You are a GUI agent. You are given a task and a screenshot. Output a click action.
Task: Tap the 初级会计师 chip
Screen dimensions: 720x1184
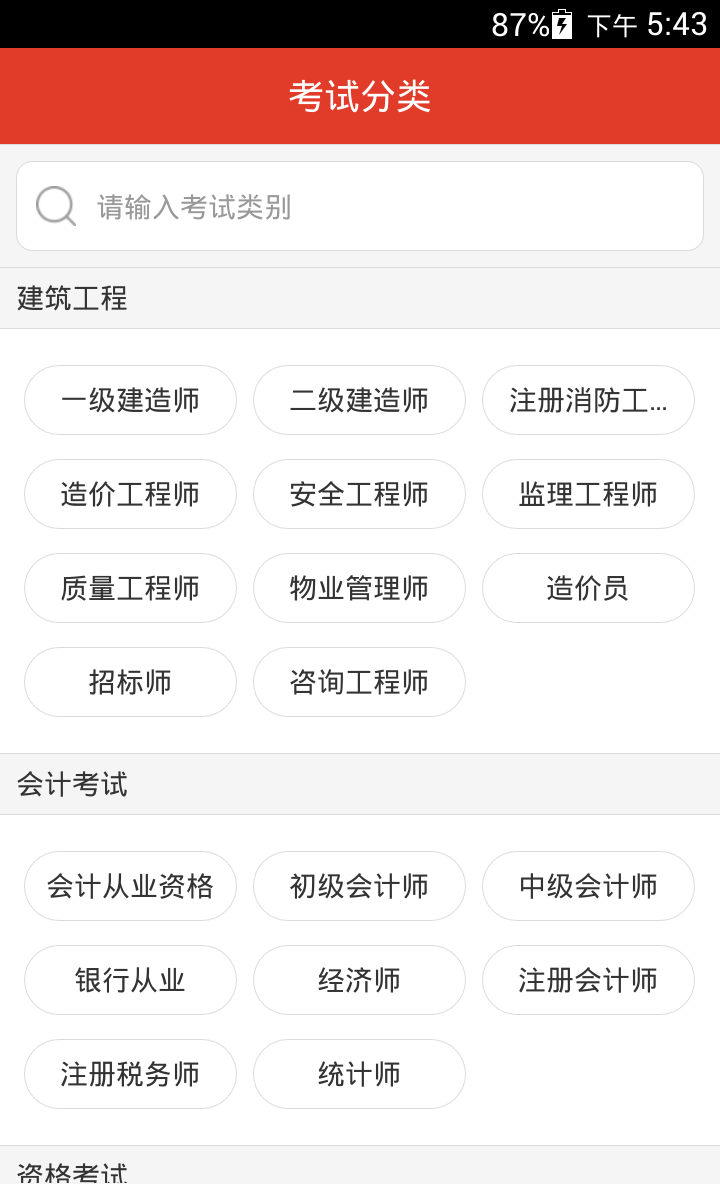click(x=359, y=886)
